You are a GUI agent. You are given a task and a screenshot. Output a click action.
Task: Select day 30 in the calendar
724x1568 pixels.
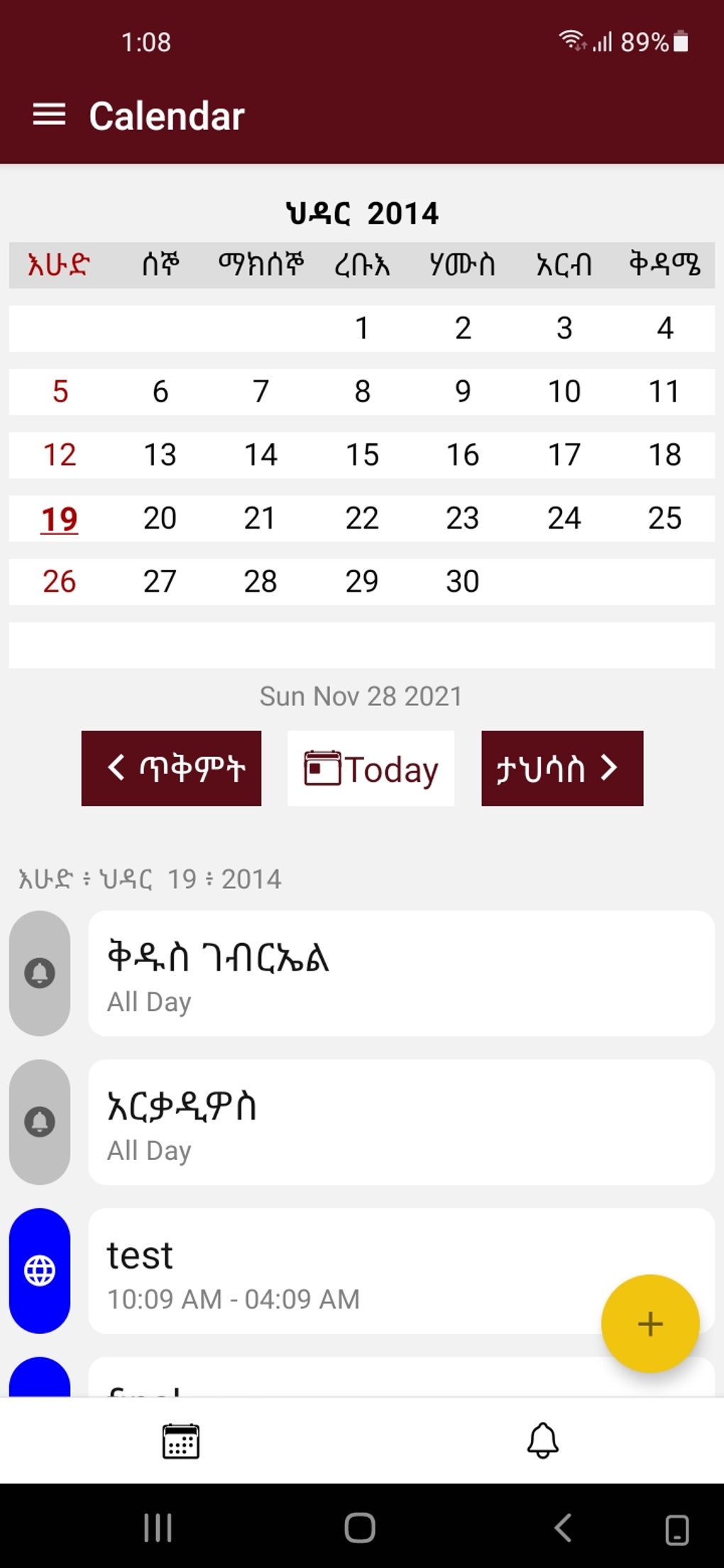click(x=462, y=582)
